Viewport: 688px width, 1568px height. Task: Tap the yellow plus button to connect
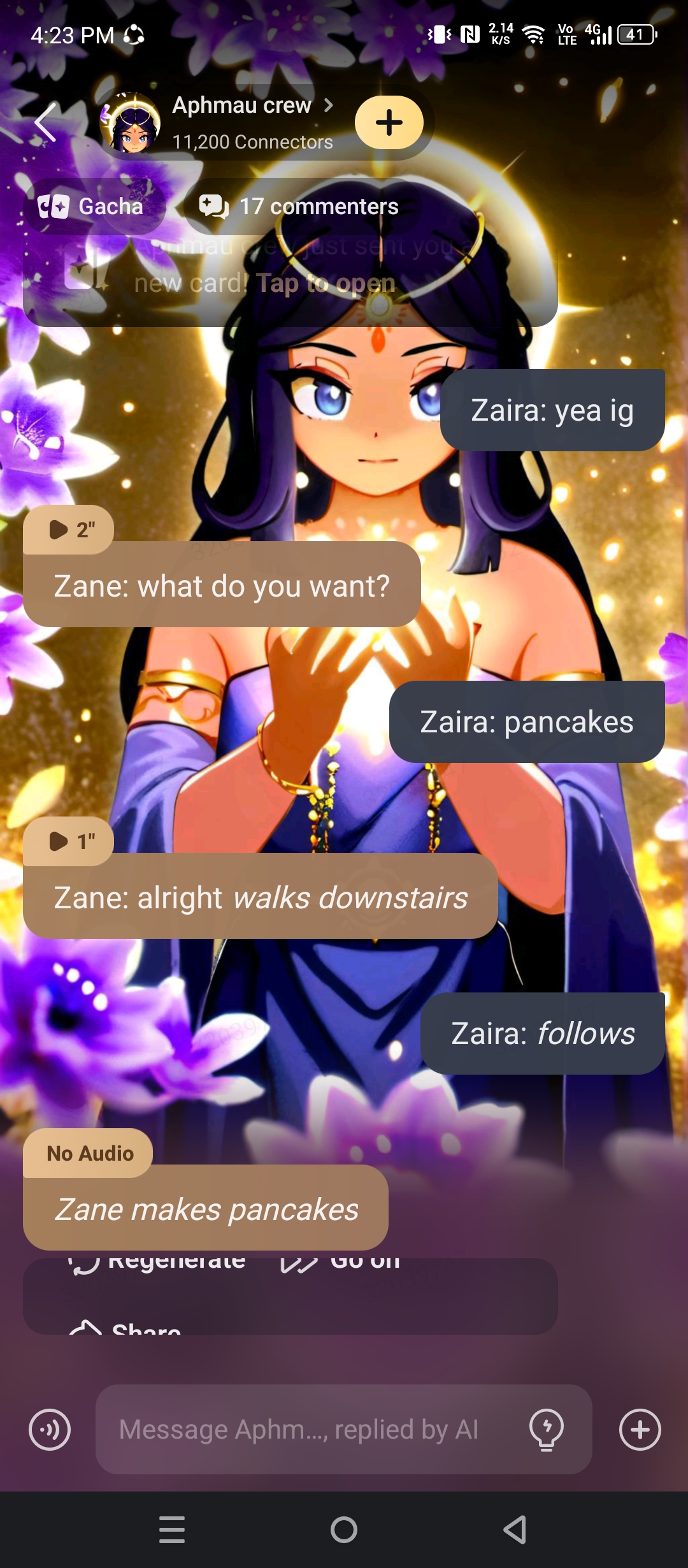pyautogui.click(x=389, y=122)
